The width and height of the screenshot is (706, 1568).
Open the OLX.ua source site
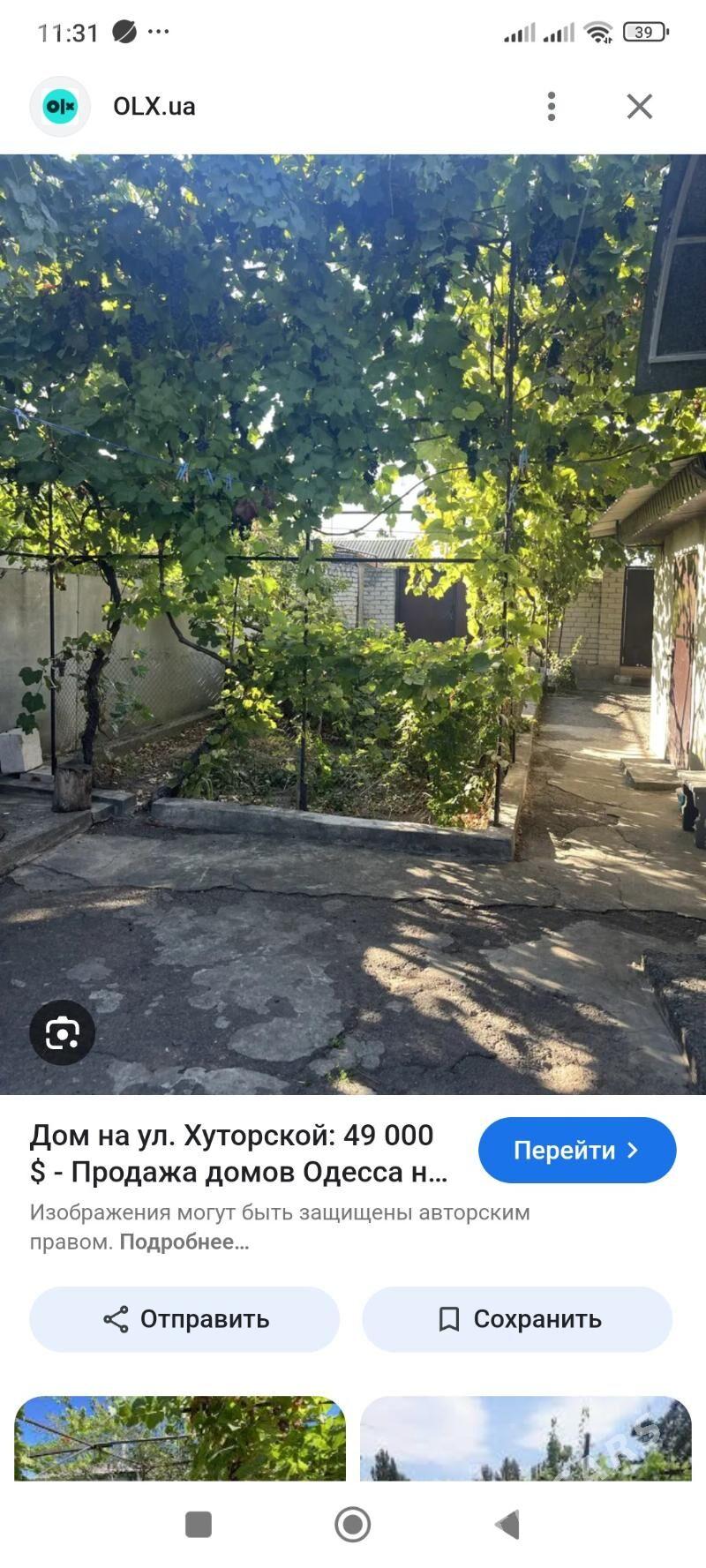point(154,107)
